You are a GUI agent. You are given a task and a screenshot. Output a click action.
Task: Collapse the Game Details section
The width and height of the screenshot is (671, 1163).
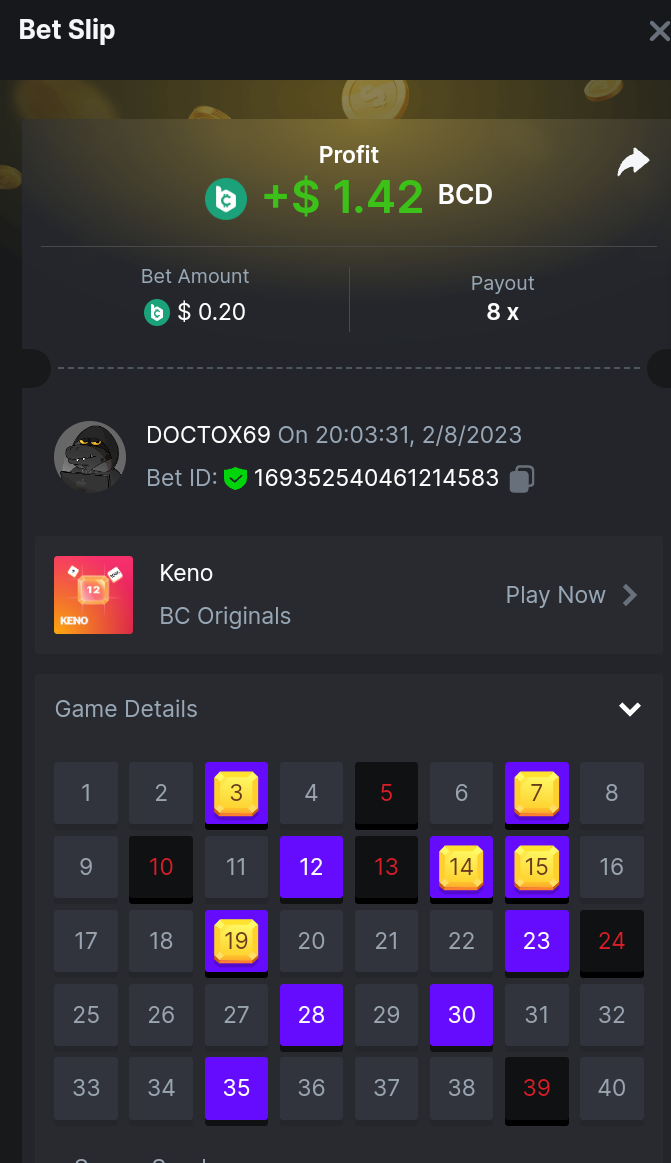click(629, 709)
